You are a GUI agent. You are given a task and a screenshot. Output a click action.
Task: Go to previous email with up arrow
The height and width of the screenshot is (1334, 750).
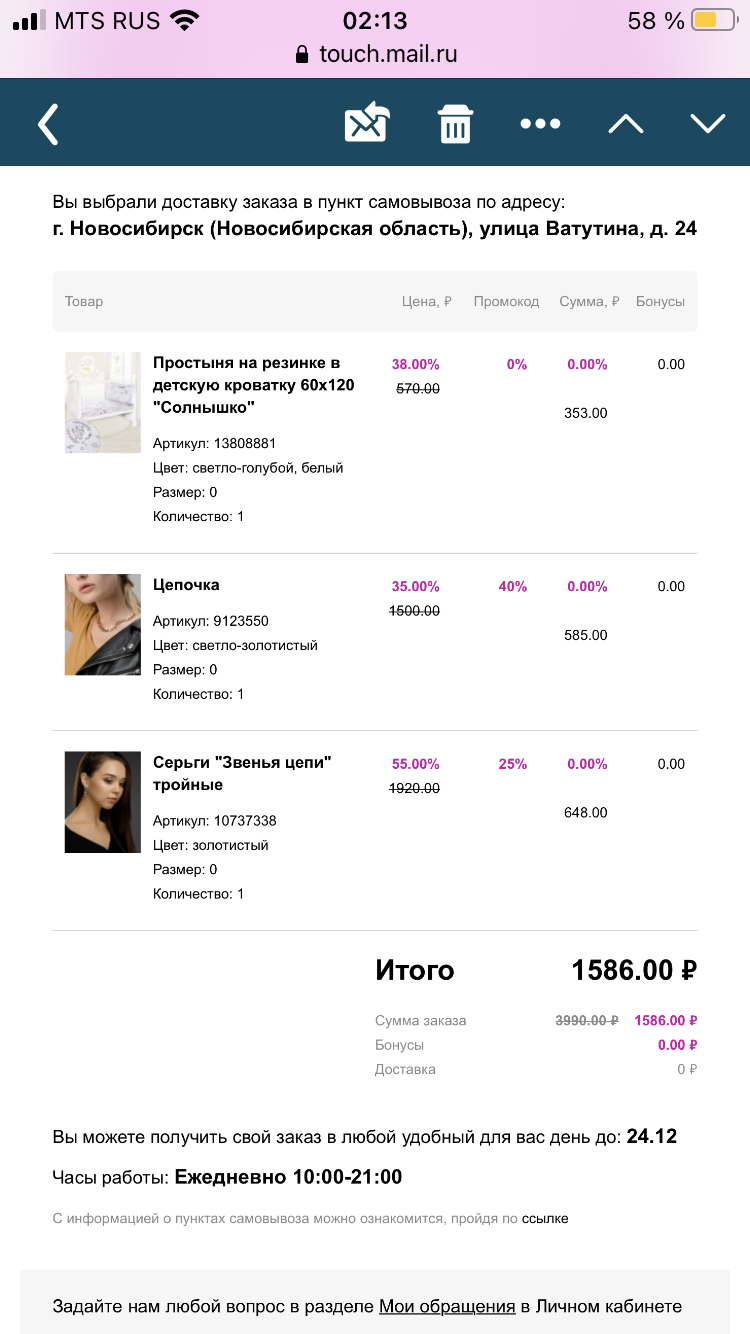pos(626,124)
